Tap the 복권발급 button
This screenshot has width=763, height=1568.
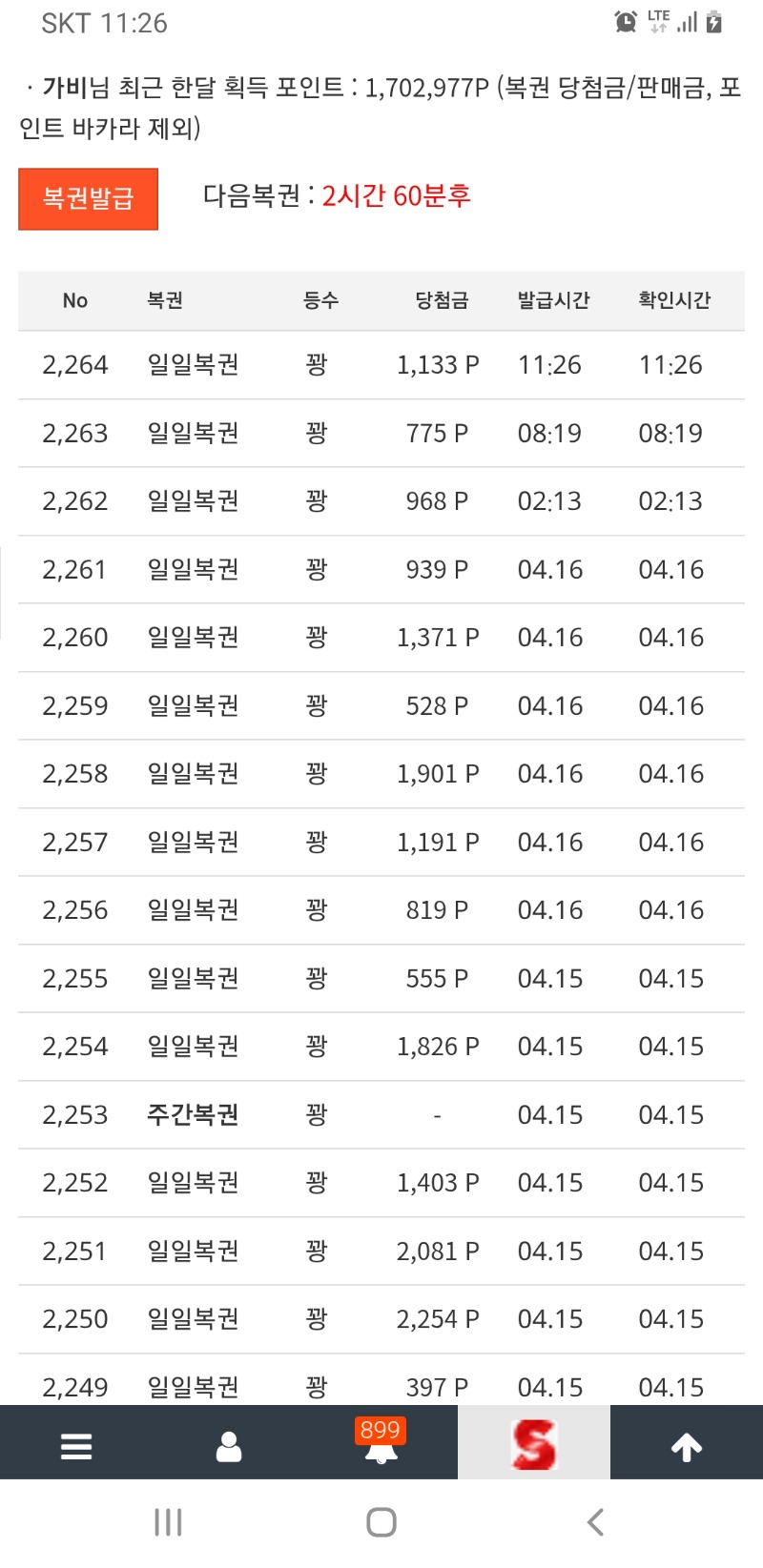pos(88,198)
